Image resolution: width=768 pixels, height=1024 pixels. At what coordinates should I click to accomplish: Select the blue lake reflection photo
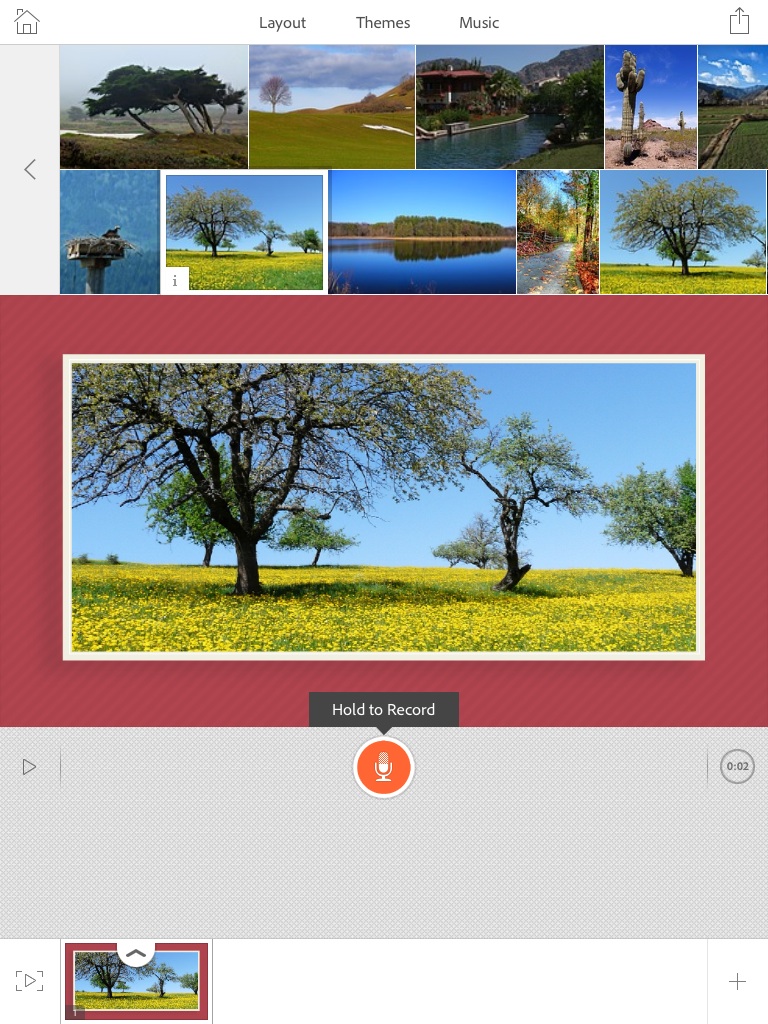[x=421, y=232]
